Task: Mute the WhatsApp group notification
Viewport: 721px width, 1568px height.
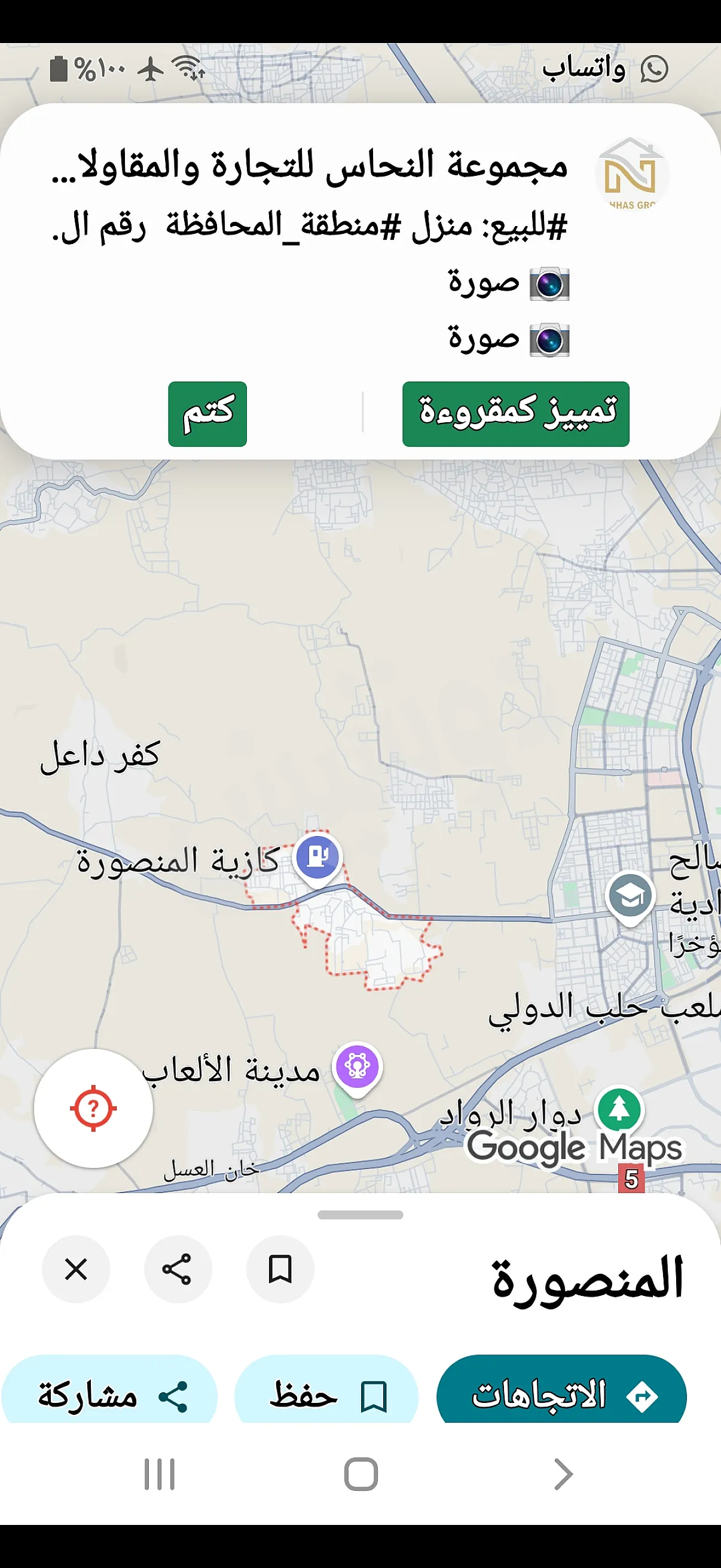Action: coord(207,414)
